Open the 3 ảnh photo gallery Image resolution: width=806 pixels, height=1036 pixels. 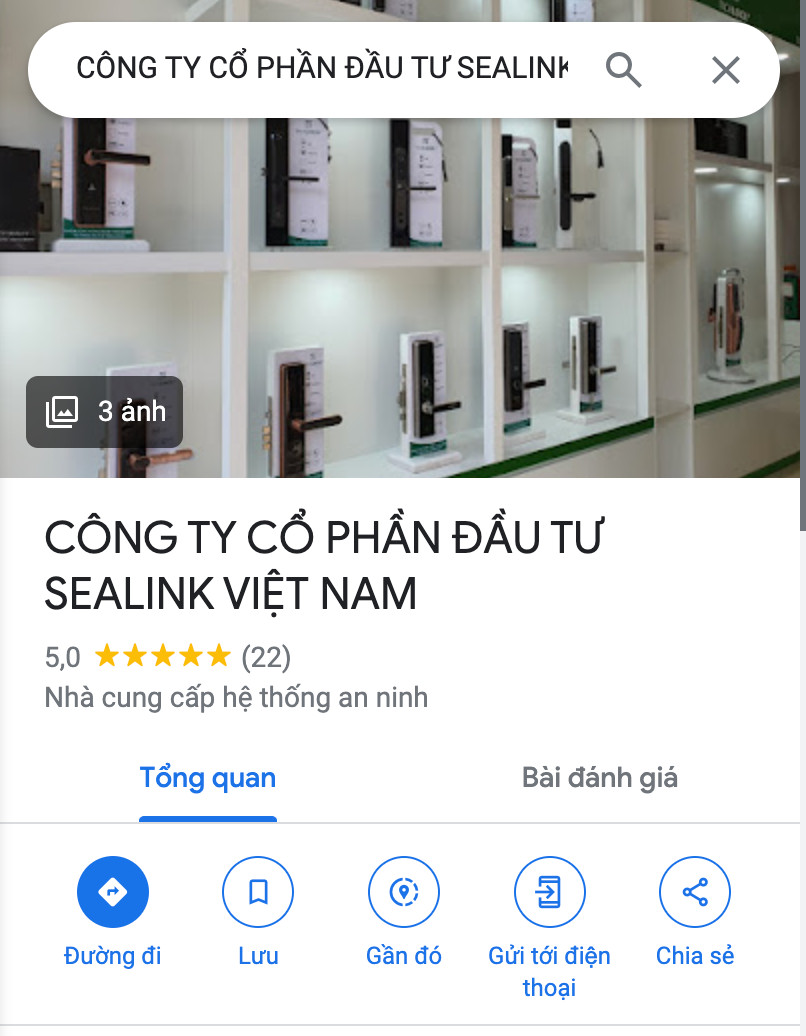point(105,412)
